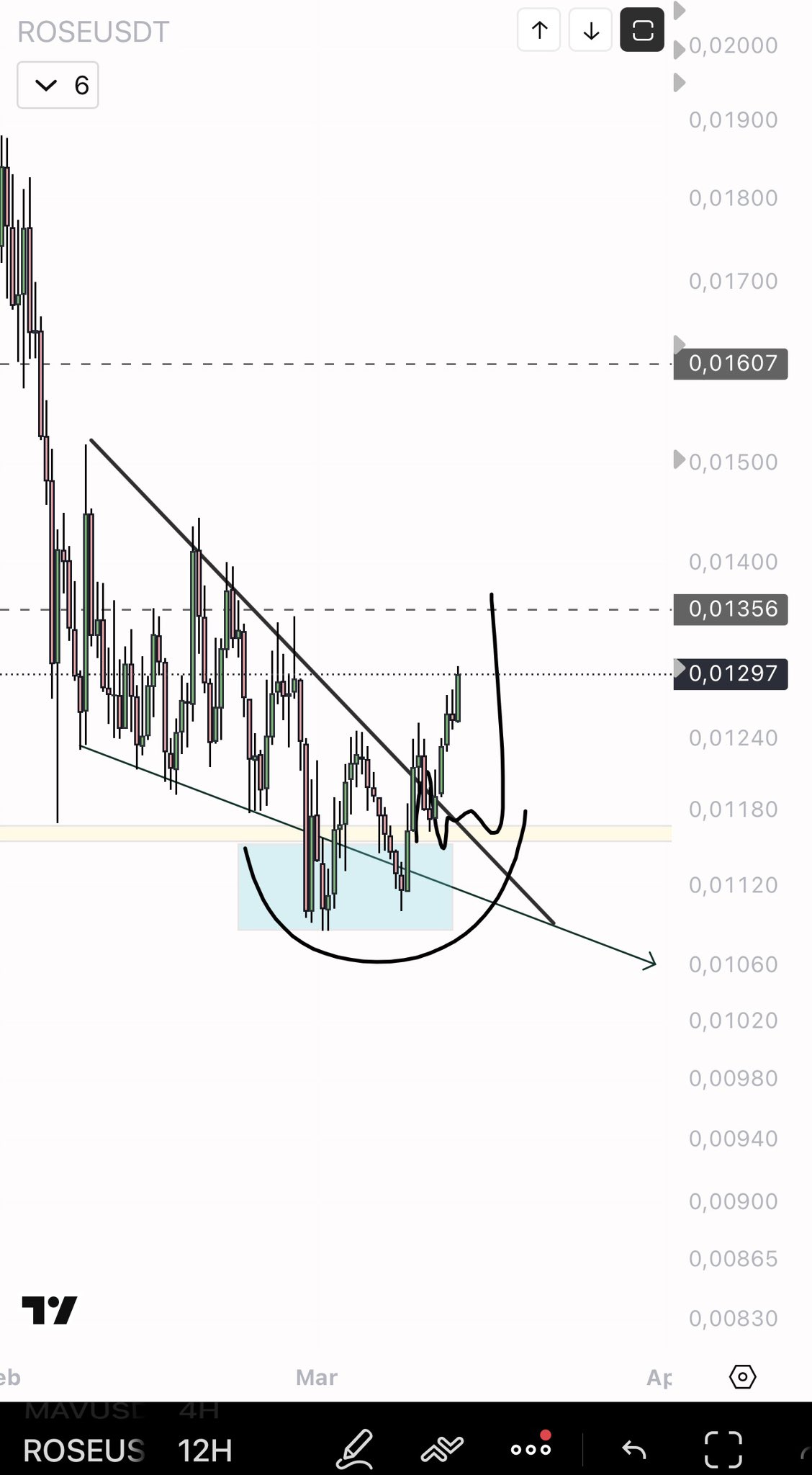Undo the last chart action

tap(634, 1448)
